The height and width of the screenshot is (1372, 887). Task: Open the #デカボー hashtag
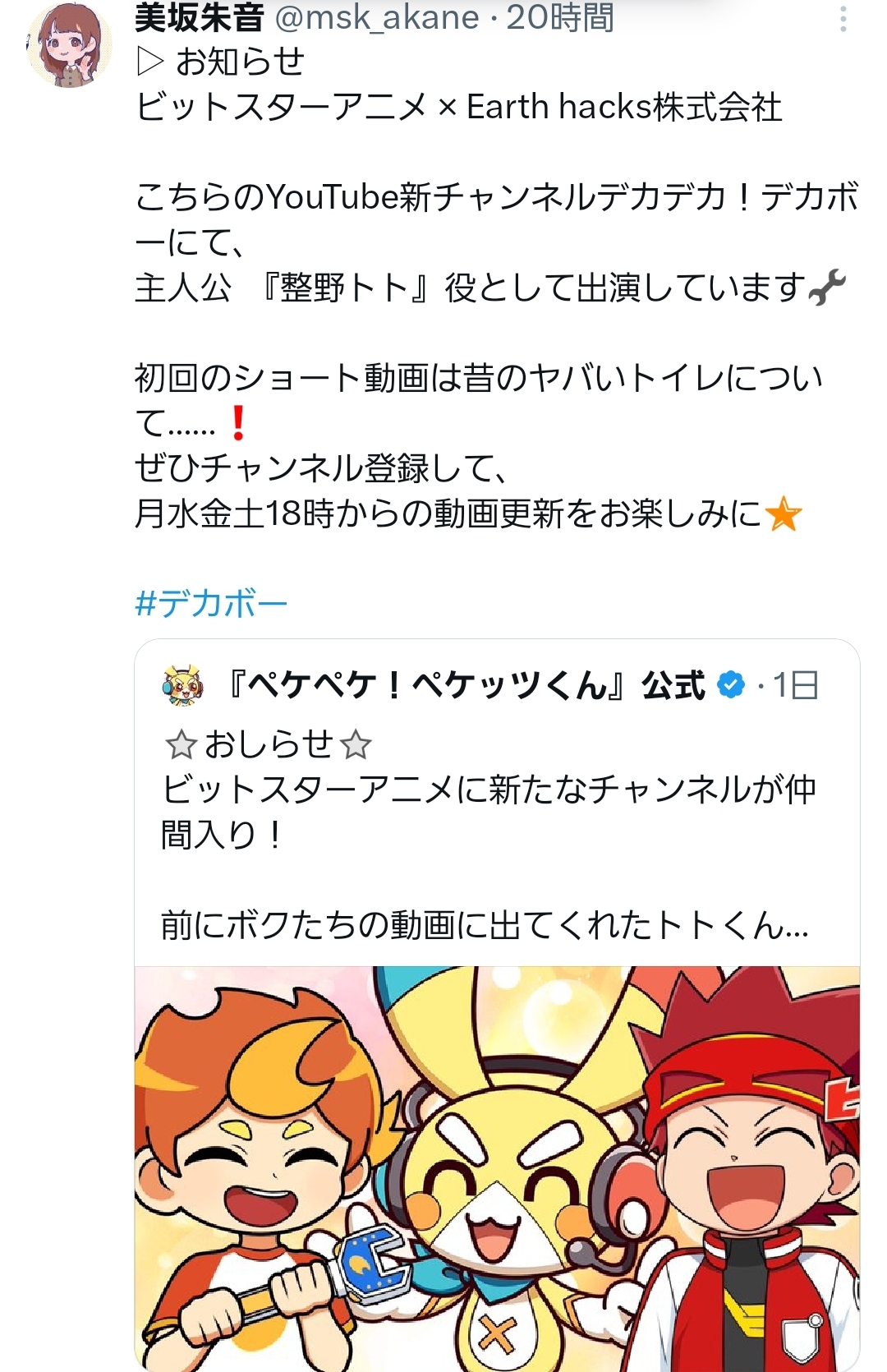click(x=211, y=604)
